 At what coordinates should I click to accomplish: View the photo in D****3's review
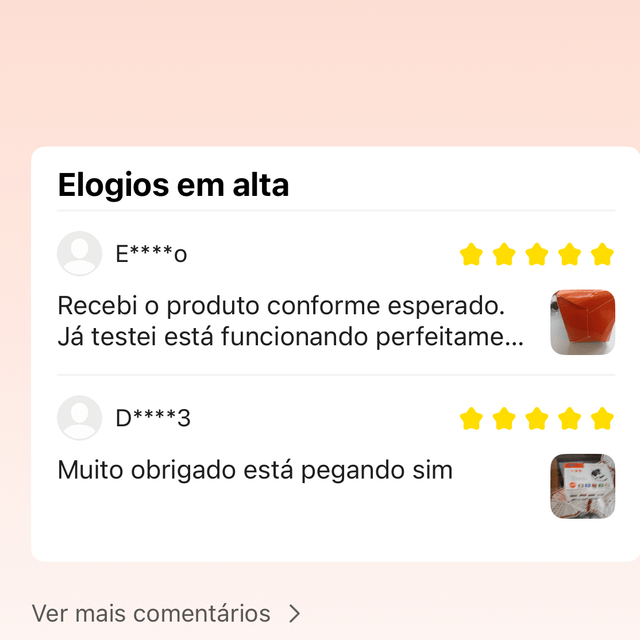point(582,486)
